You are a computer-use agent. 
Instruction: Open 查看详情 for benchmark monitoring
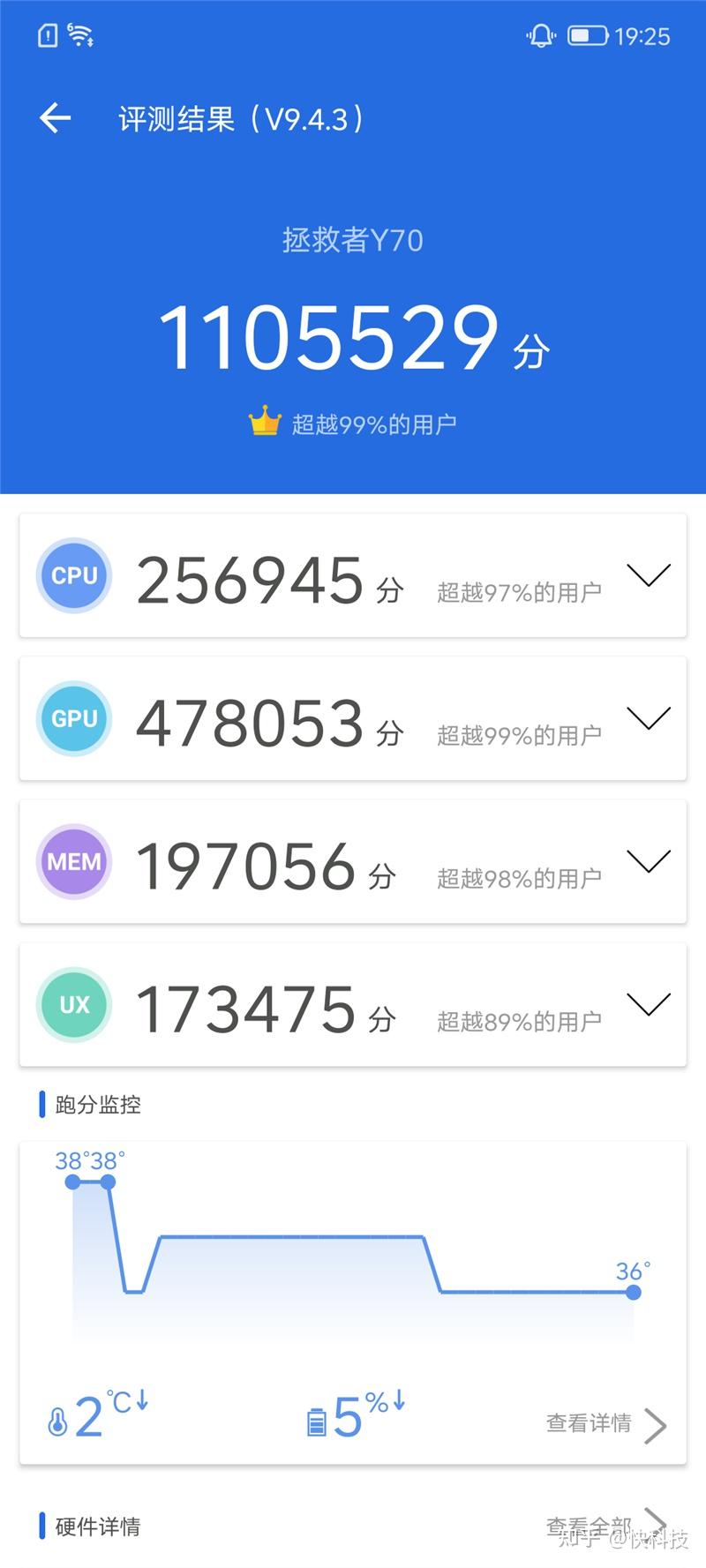[605, 1423]
